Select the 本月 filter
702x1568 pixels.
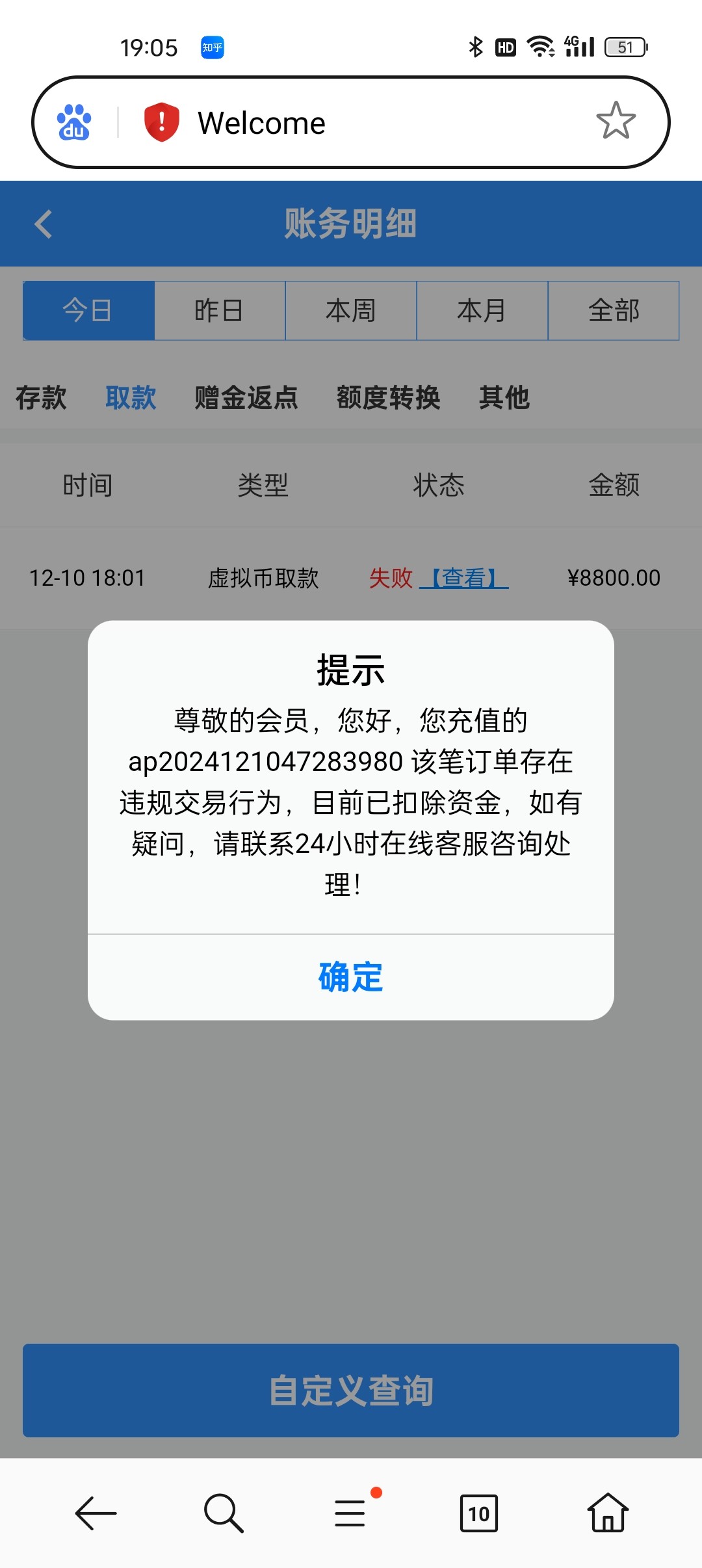coord(482,311)
